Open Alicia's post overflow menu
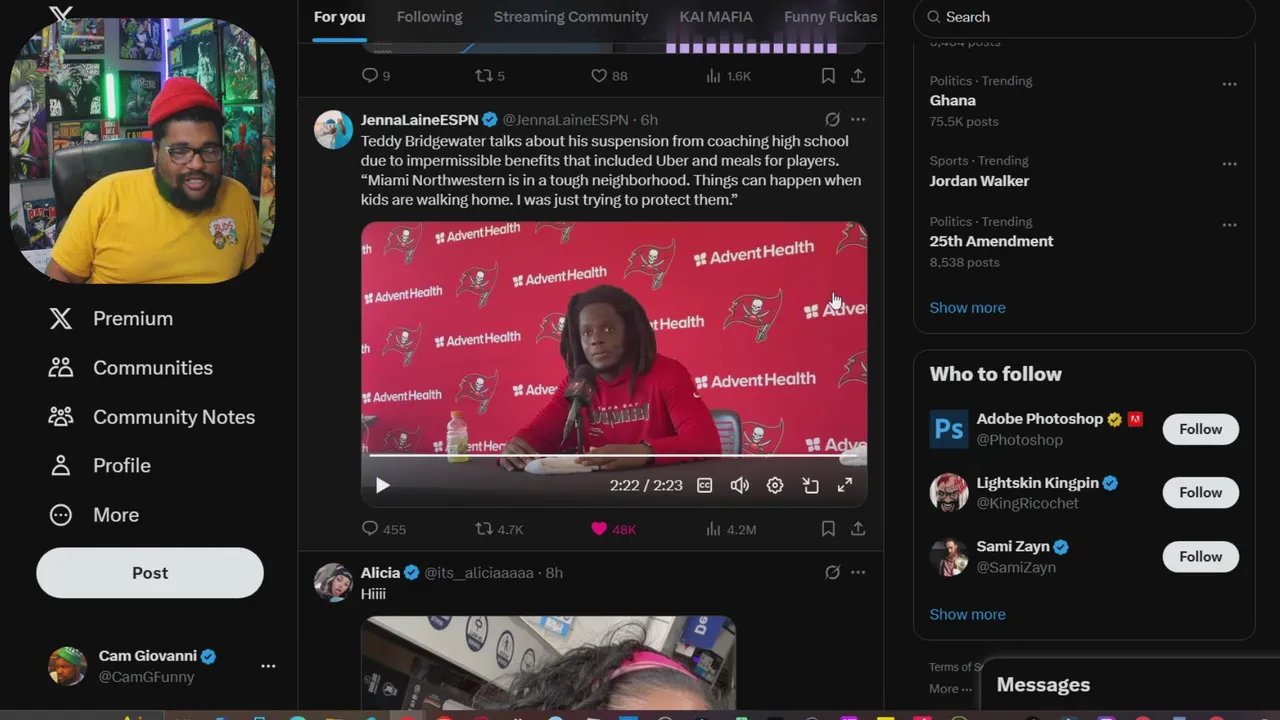This screenshot has height=720, width=1280. tap(858, 573)
